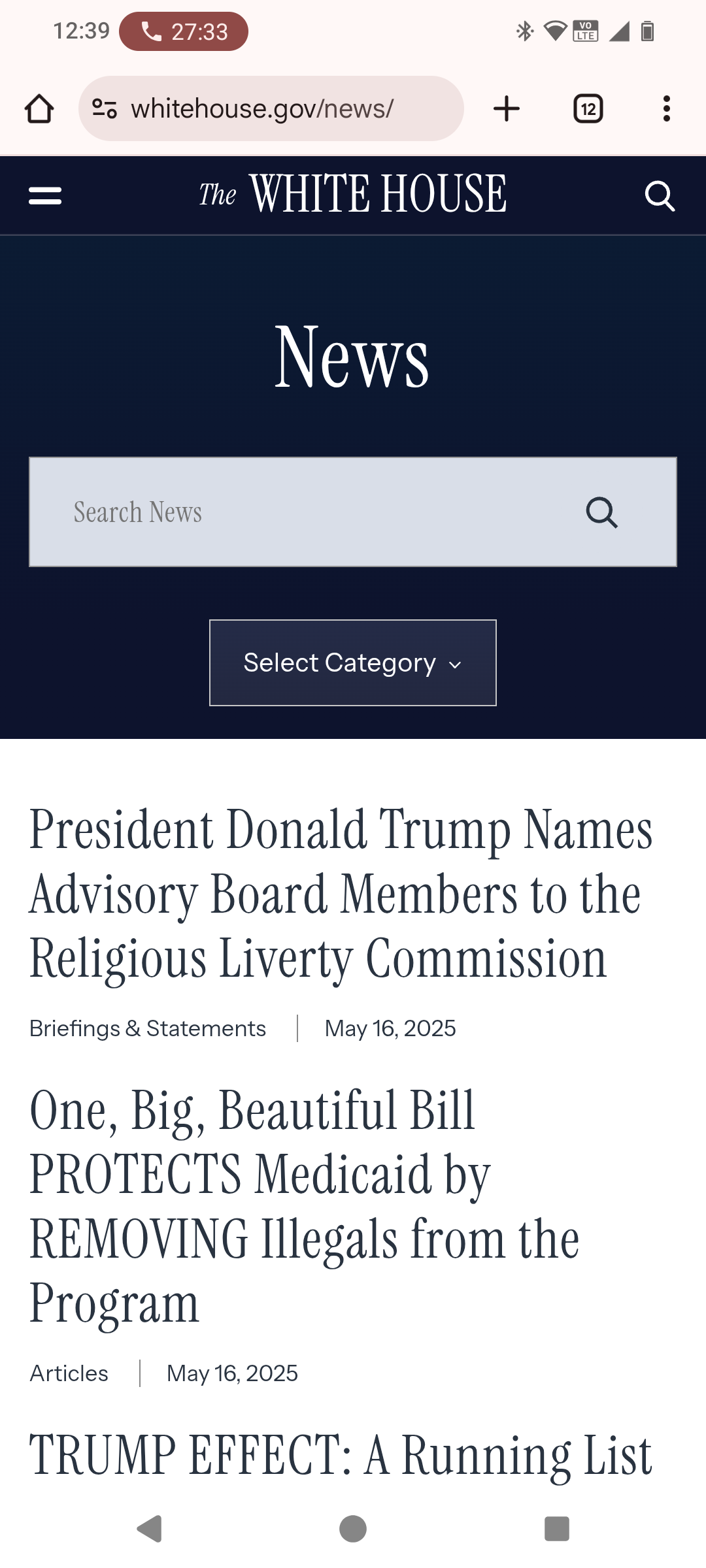Open the site logo The White House home
The image size is (706, 1568).
(353, 194)
